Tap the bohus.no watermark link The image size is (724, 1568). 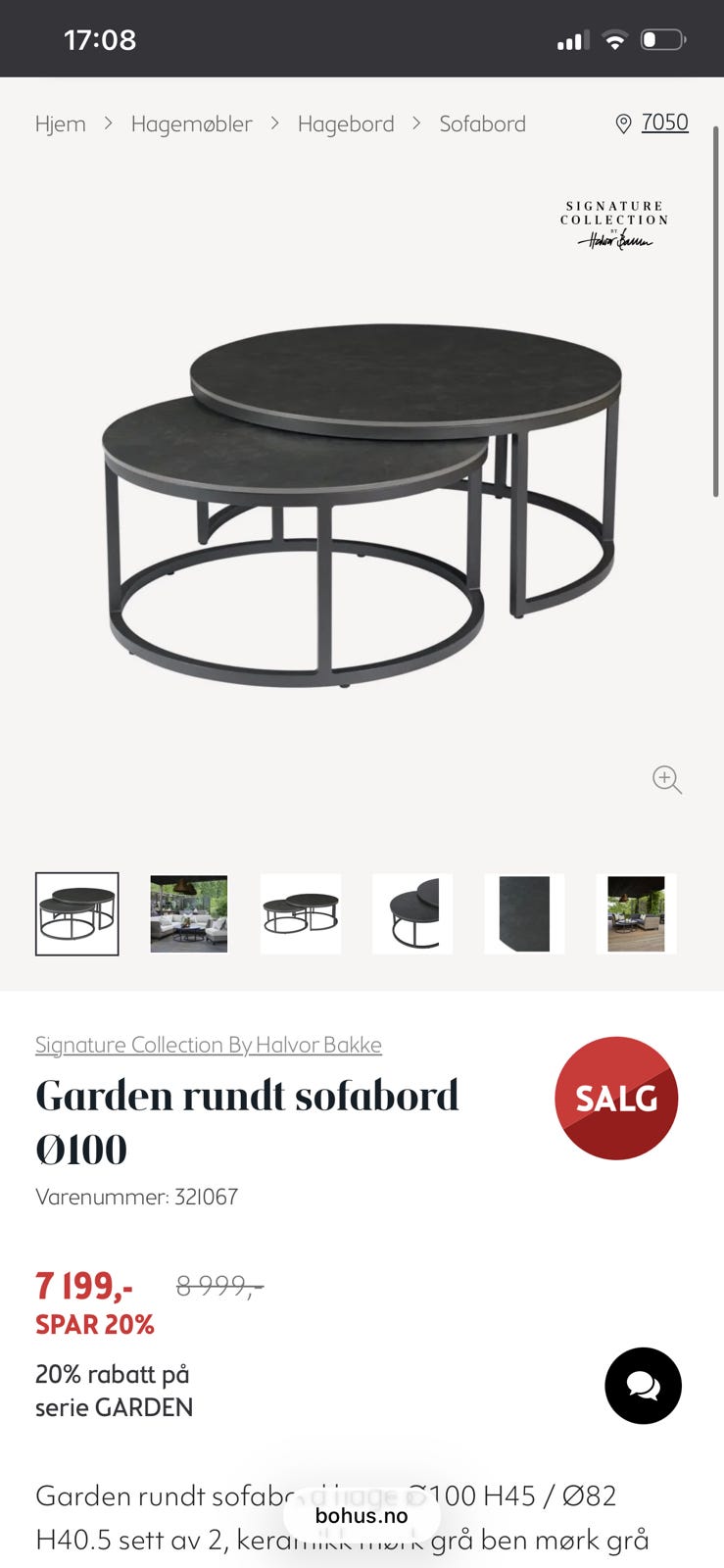click(x=362, y=1516)
